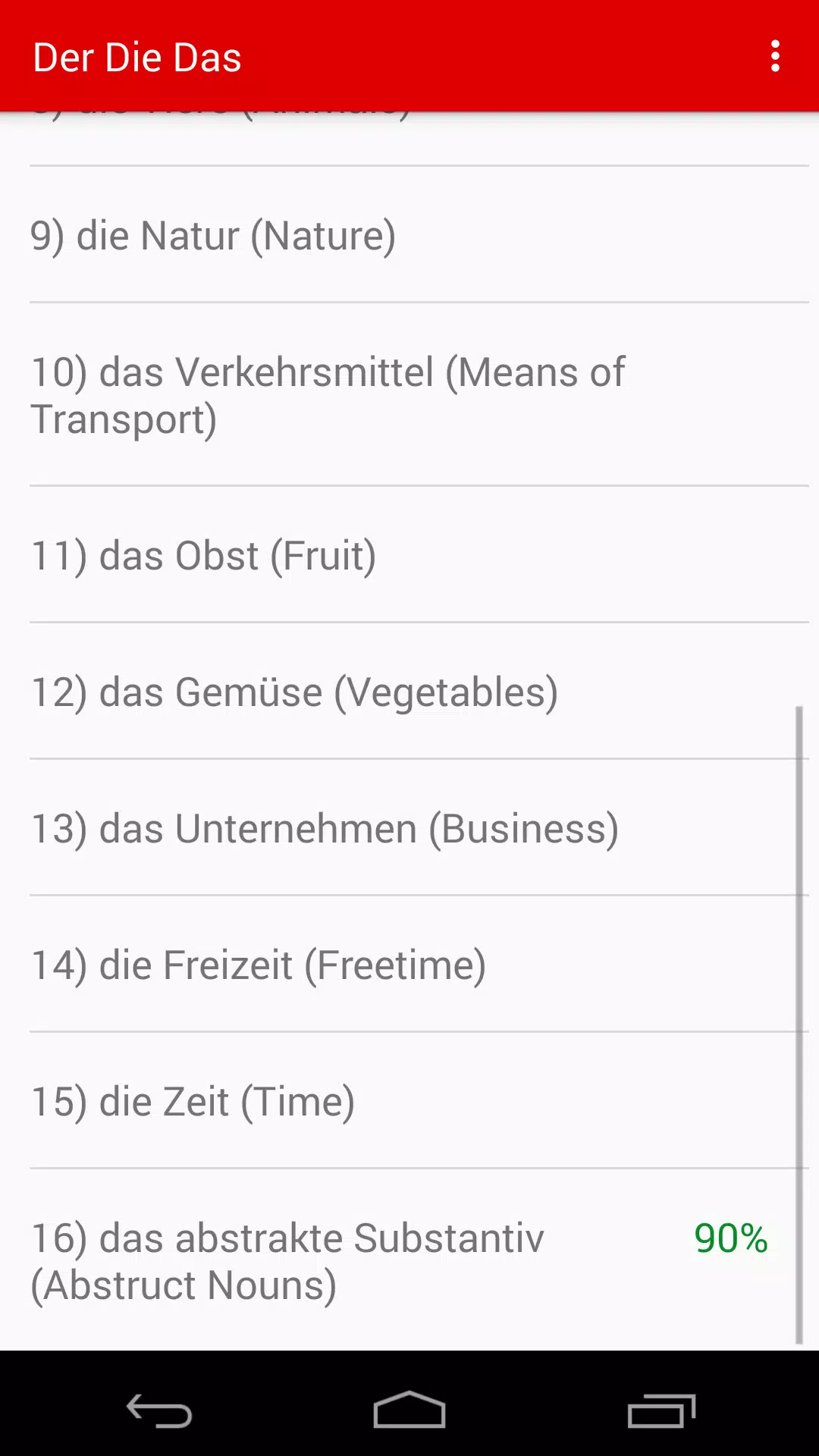The image size is (819, 1456).
Task: Open the overflow menu in the app bar
Action: pyautogui.click(x=775, y=56)
